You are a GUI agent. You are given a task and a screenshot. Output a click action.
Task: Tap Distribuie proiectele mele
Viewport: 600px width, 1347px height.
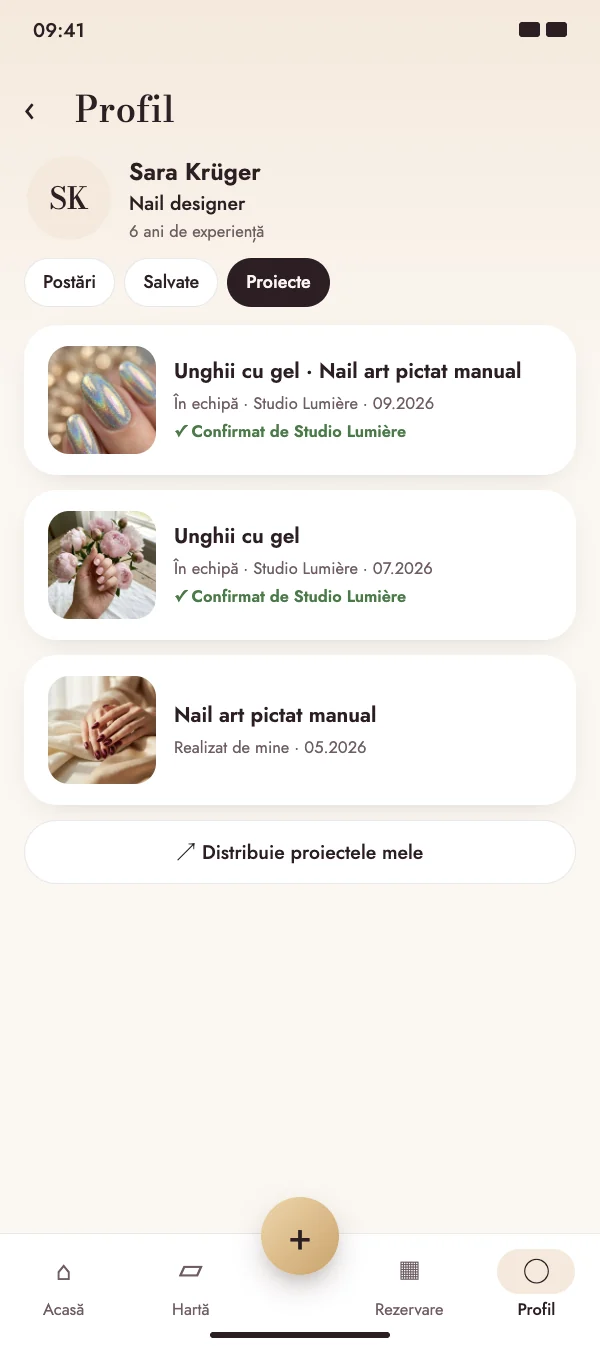300,852
